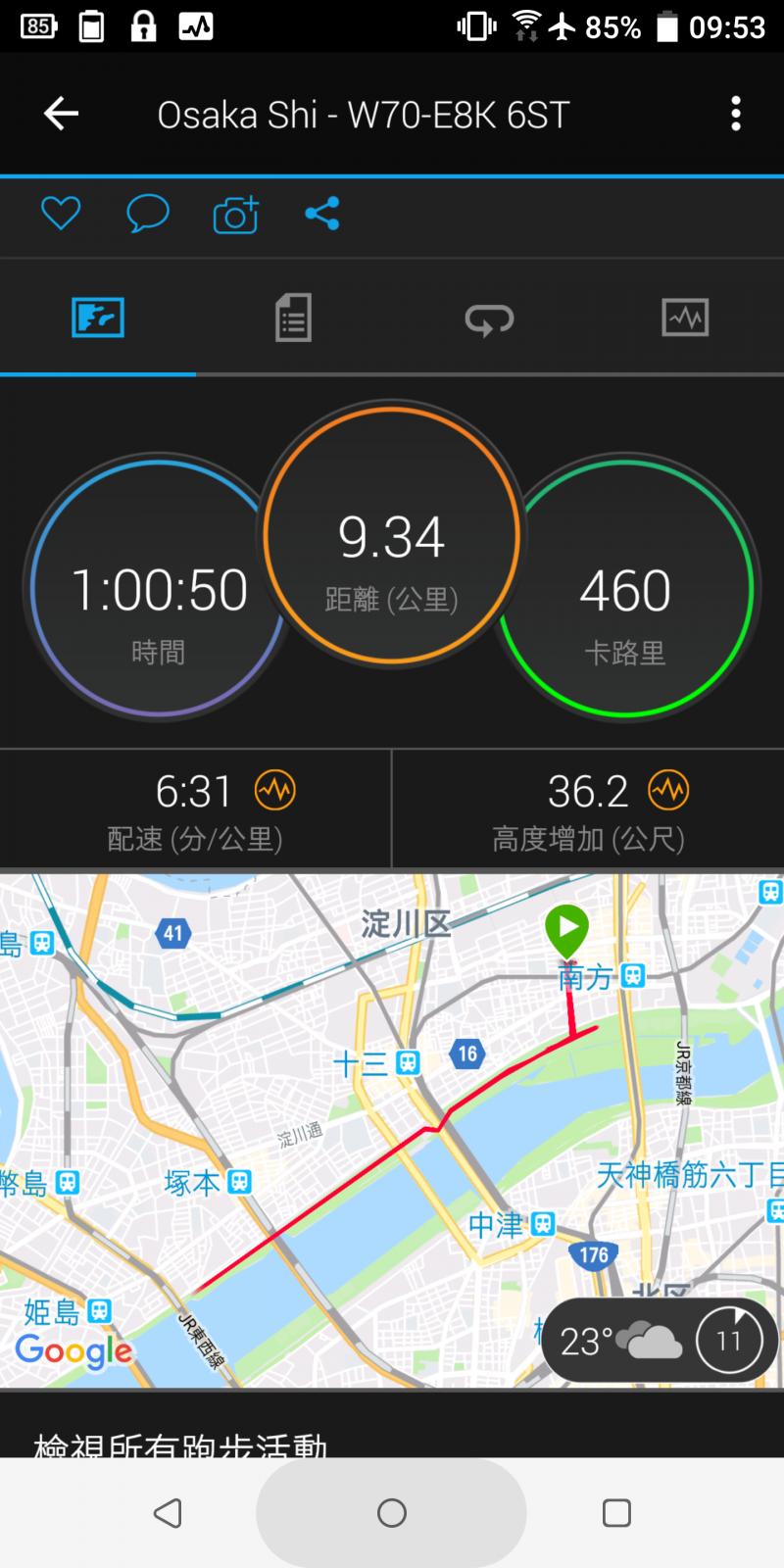784x1568 pixels.
Task: Open the 23° weather widget
Action: (660, 1340)
